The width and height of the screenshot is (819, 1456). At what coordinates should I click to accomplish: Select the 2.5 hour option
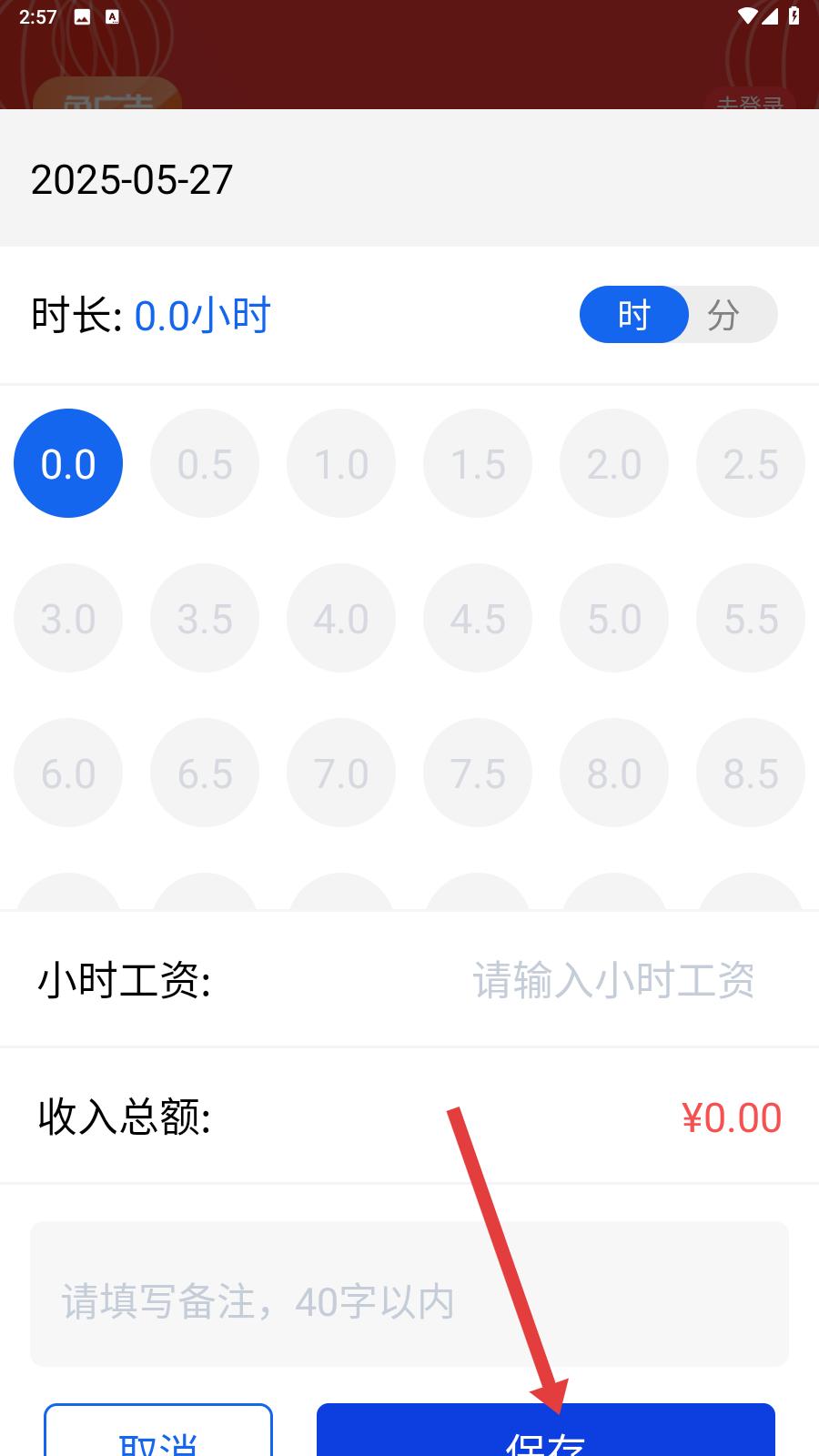pyautogui.click(x=751, y=463)
